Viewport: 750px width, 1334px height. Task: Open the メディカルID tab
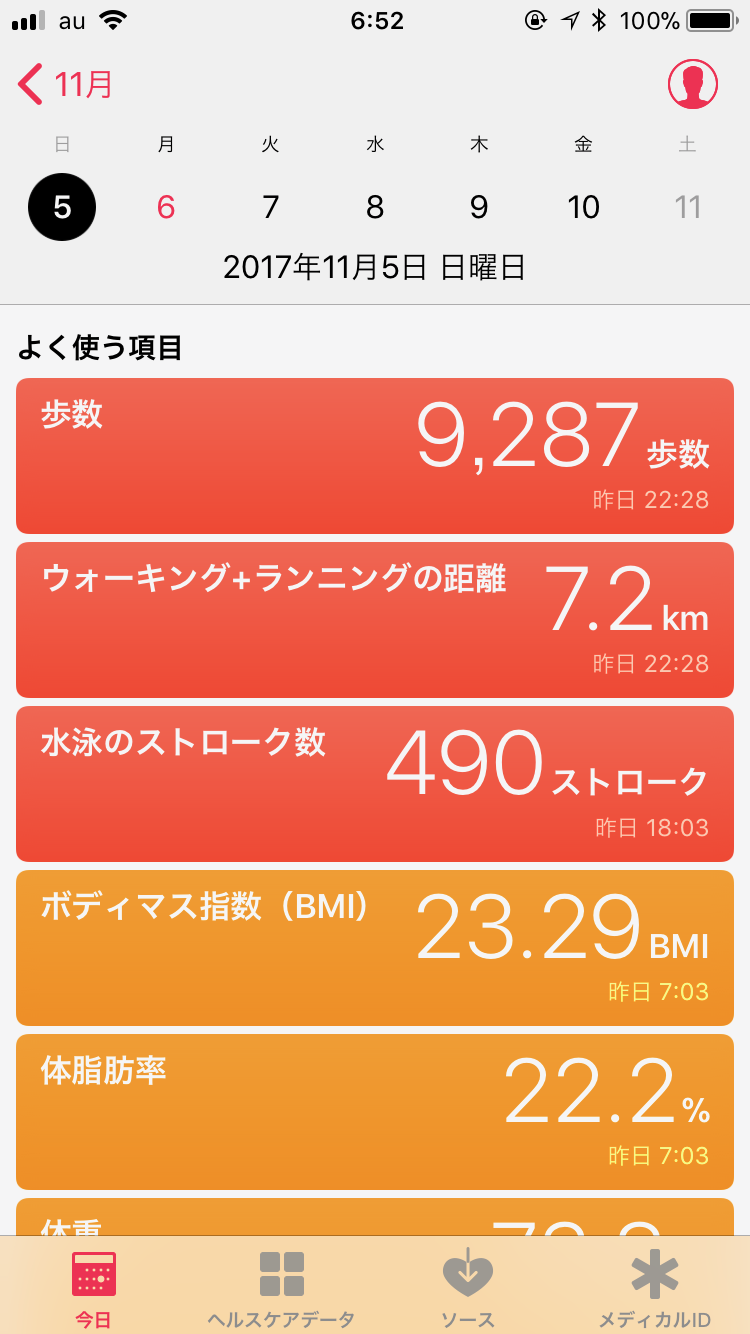coord(655,1288)
